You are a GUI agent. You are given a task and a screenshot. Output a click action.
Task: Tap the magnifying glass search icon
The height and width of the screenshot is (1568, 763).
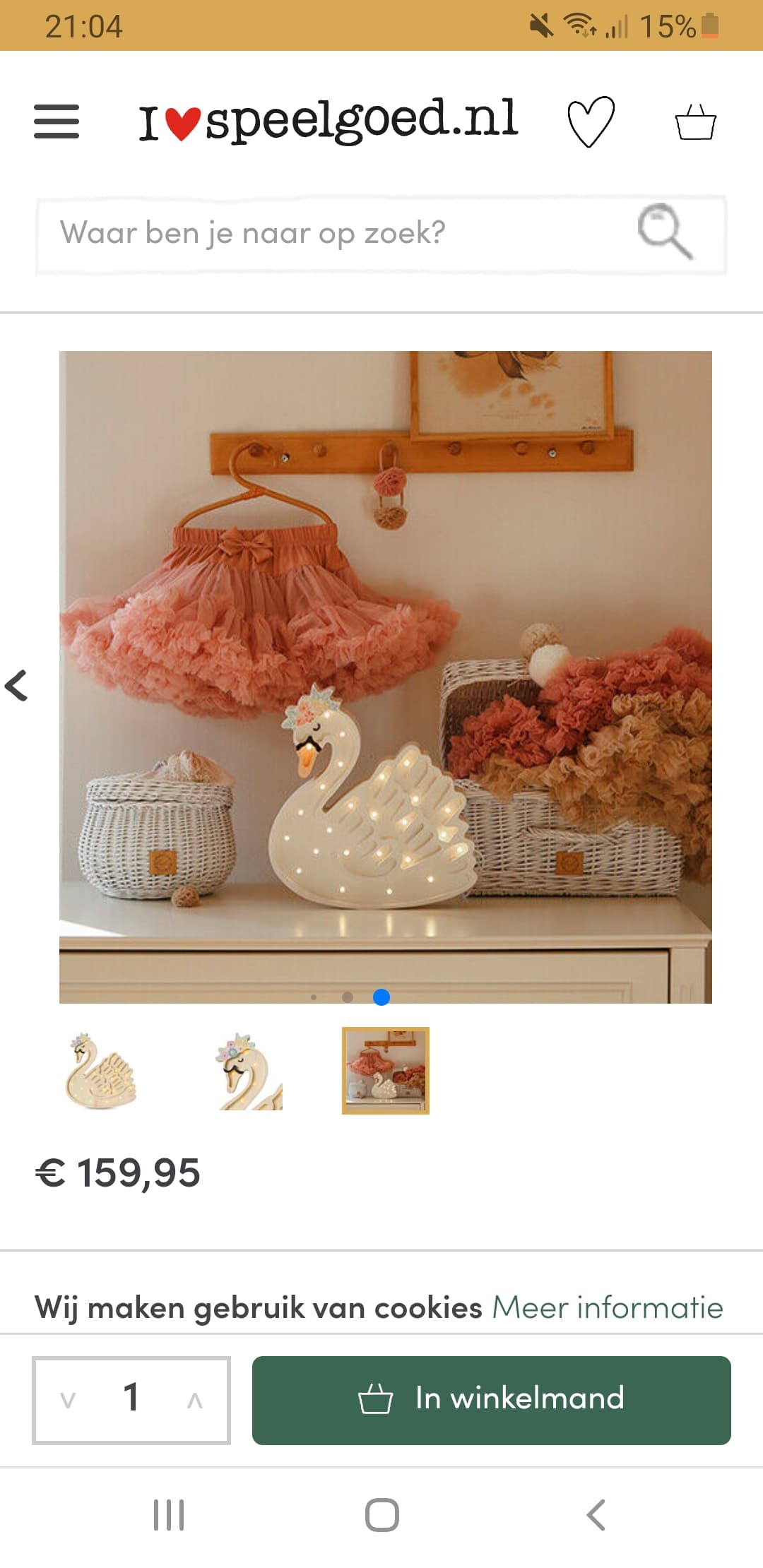665,232
